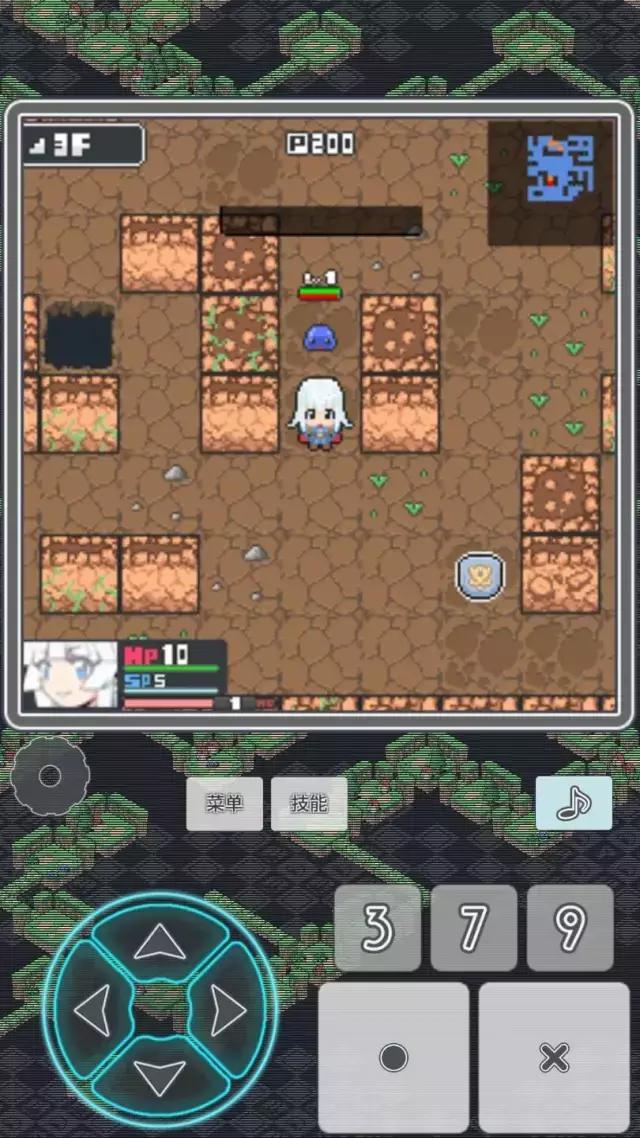Move right with the D-pad right arrow

click(228, 1012)
